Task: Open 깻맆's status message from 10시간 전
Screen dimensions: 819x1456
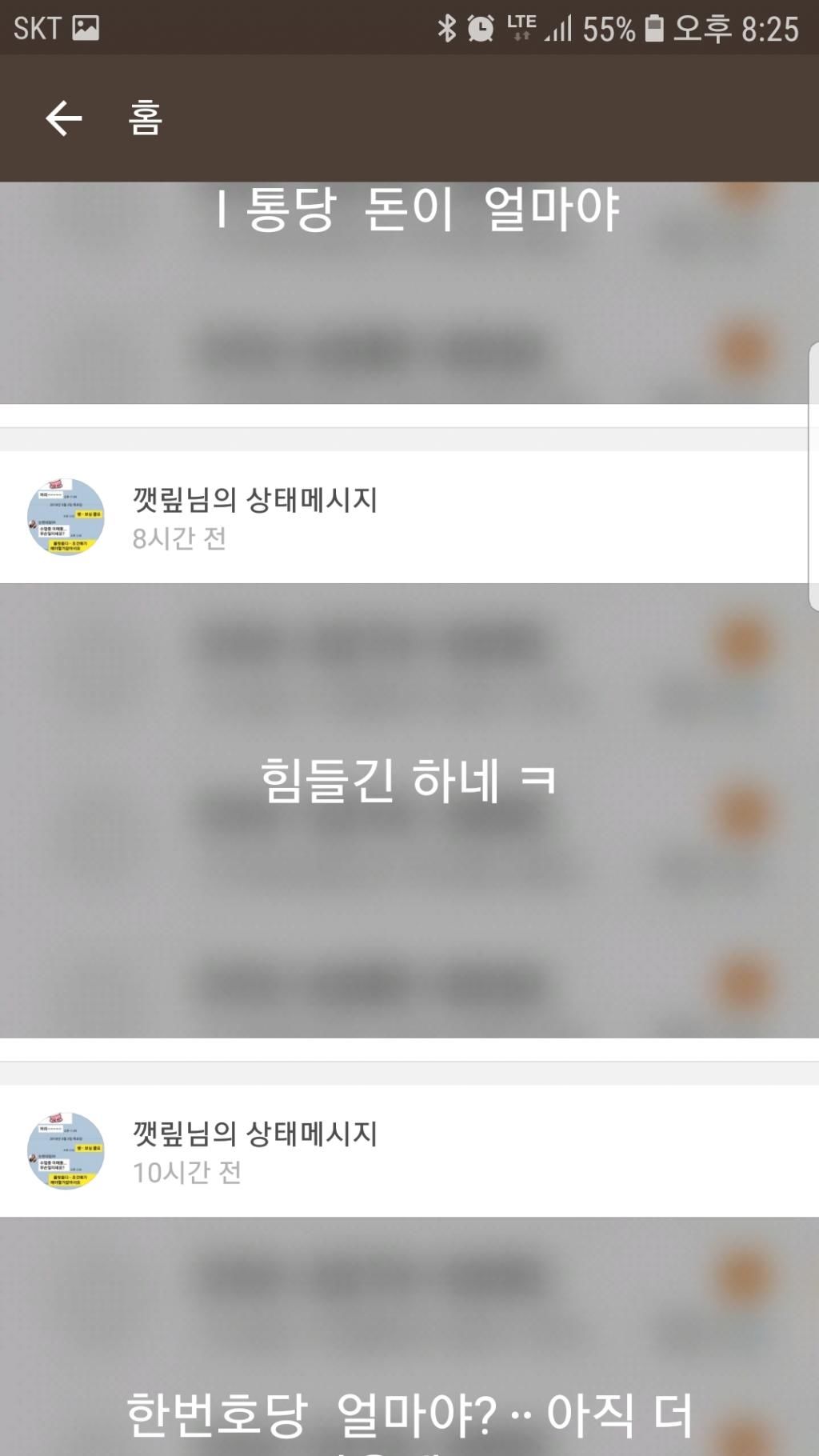Action: pos(254,1150)
